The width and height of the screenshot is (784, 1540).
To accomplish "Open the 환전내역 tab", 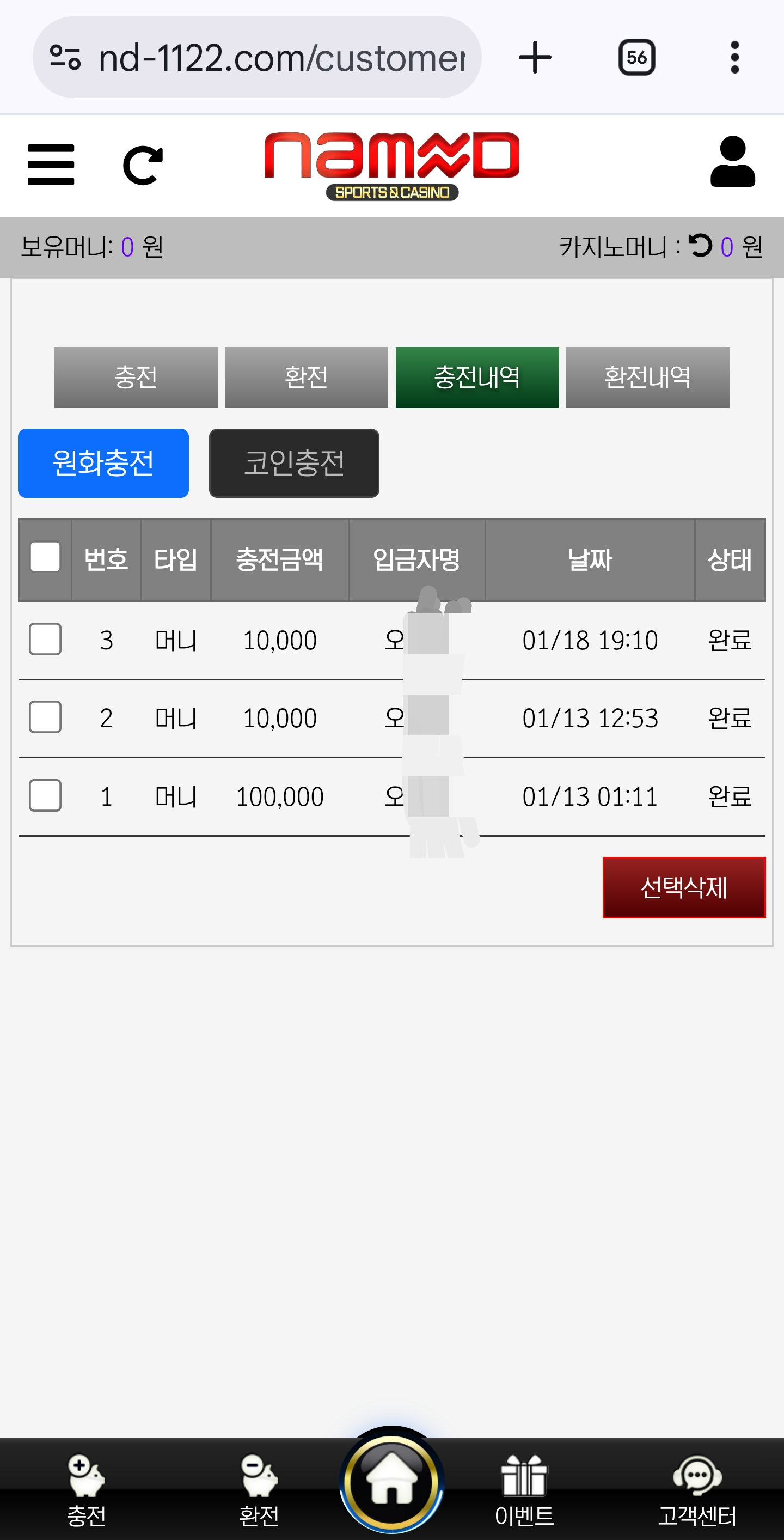I will pos(647,377).
